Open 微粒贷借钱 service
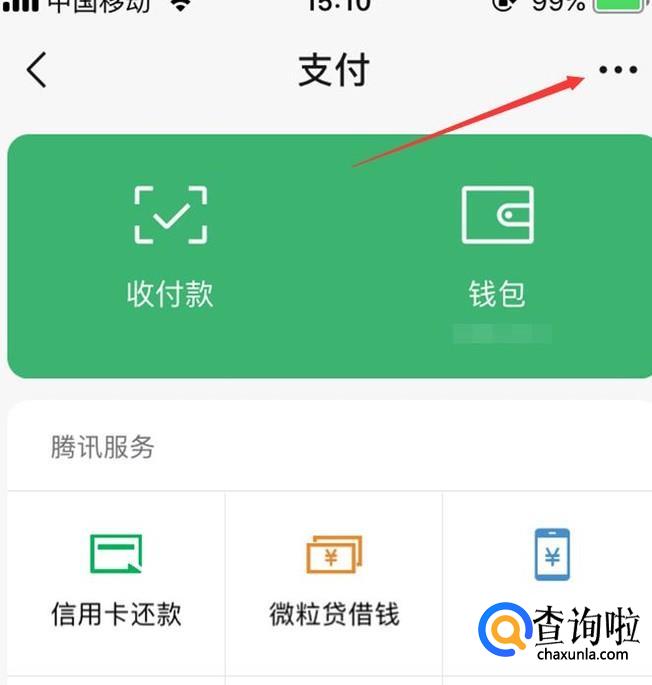This screenshot has width=652, height=685. pyautogui.click(x=334, y=579)
